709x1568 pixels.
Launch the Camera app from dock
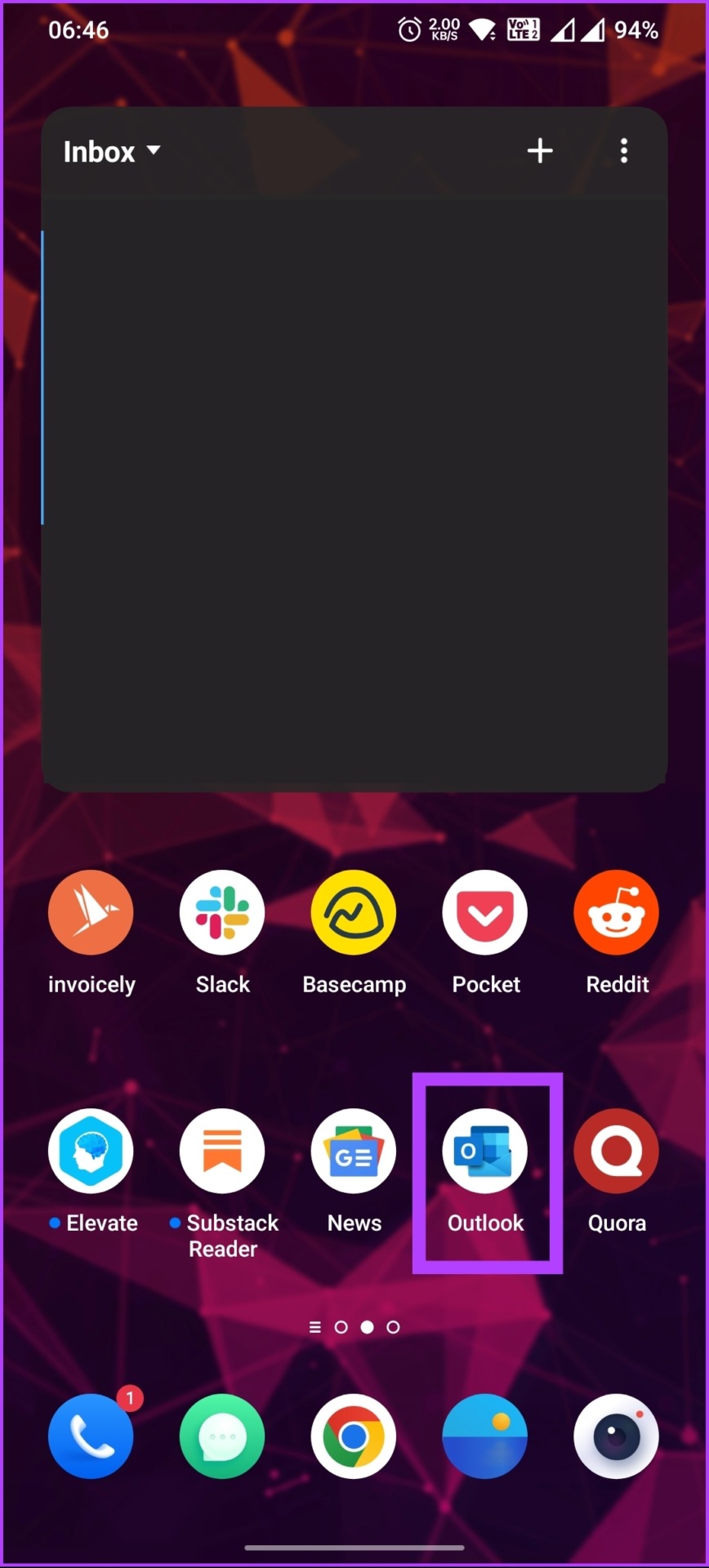617,1437
